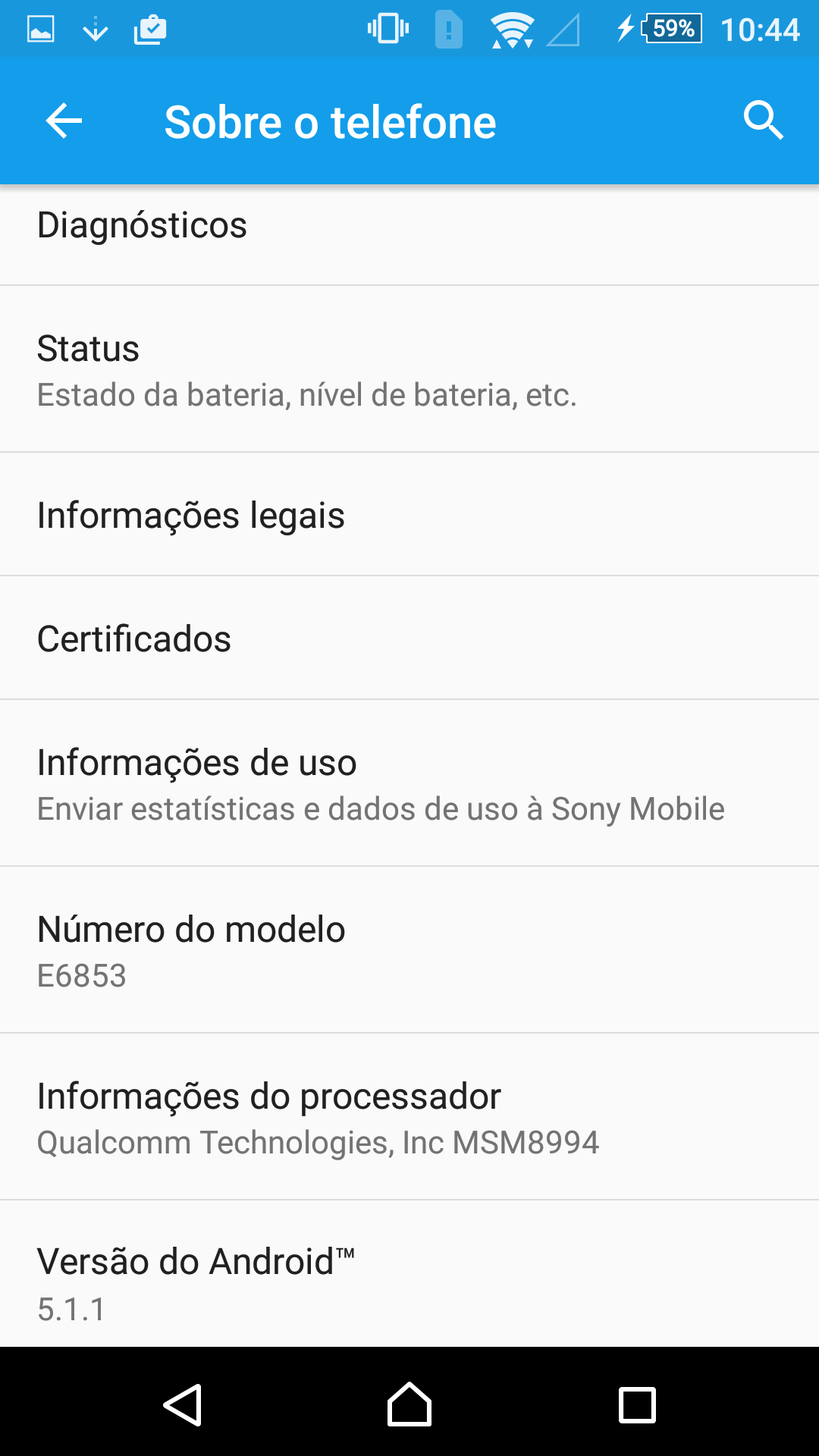The width and height of the screenshot is (819, 1456).
Task: Tap Informações do processador
Action: coord(409,1117)
